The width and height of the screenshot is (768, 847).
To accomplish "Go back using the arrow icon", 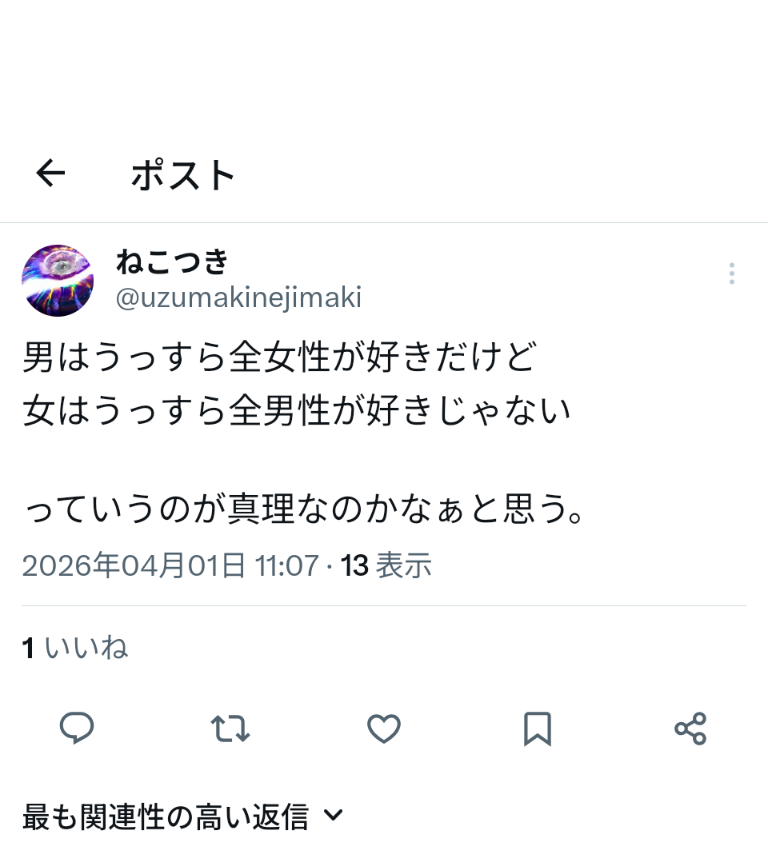I will [x=50, y=174].
